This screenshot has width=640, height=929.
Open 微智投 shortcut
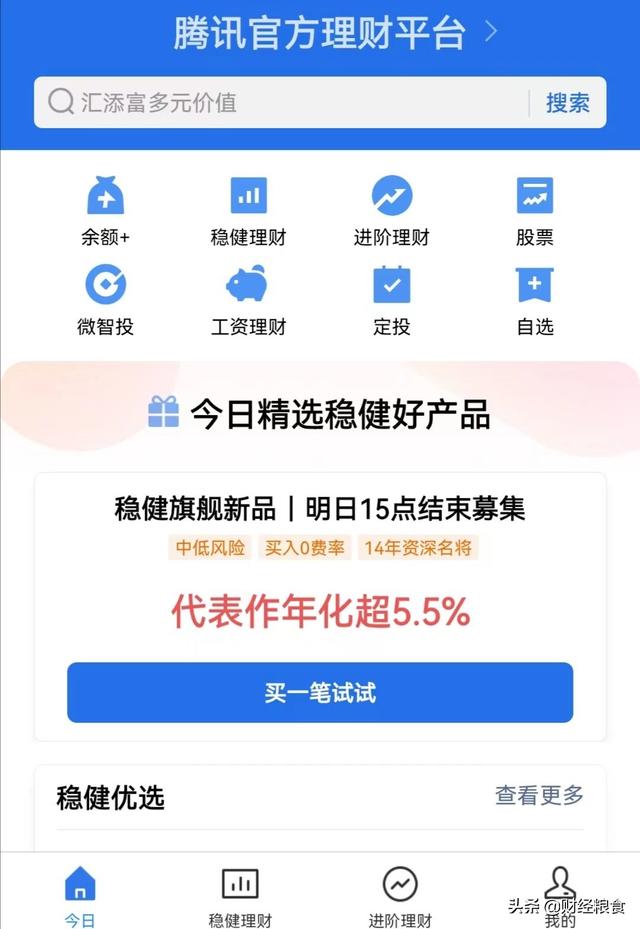(105, 299)
